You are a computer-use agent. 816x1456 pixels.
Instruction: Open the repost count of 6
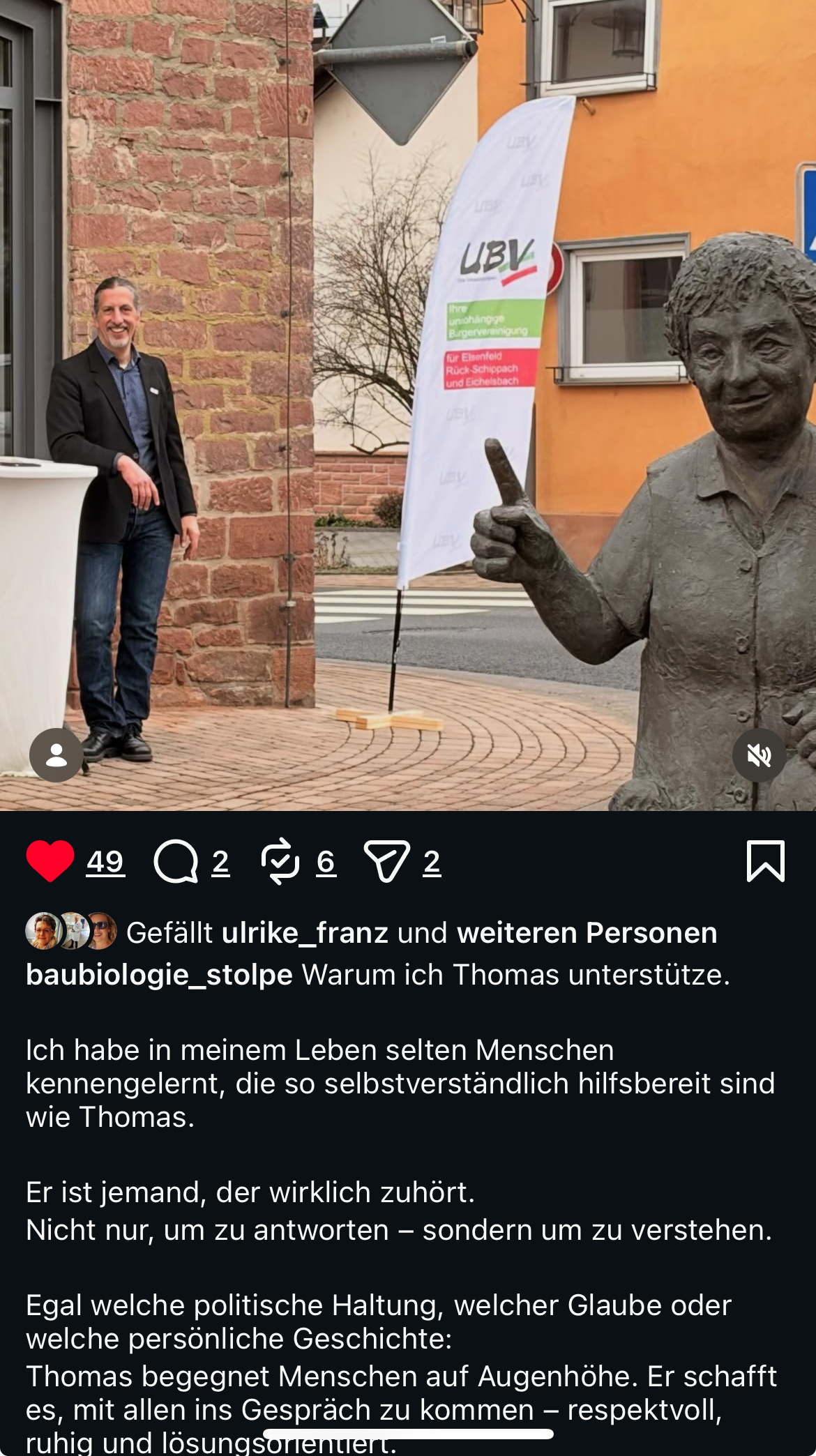point(326,862)
